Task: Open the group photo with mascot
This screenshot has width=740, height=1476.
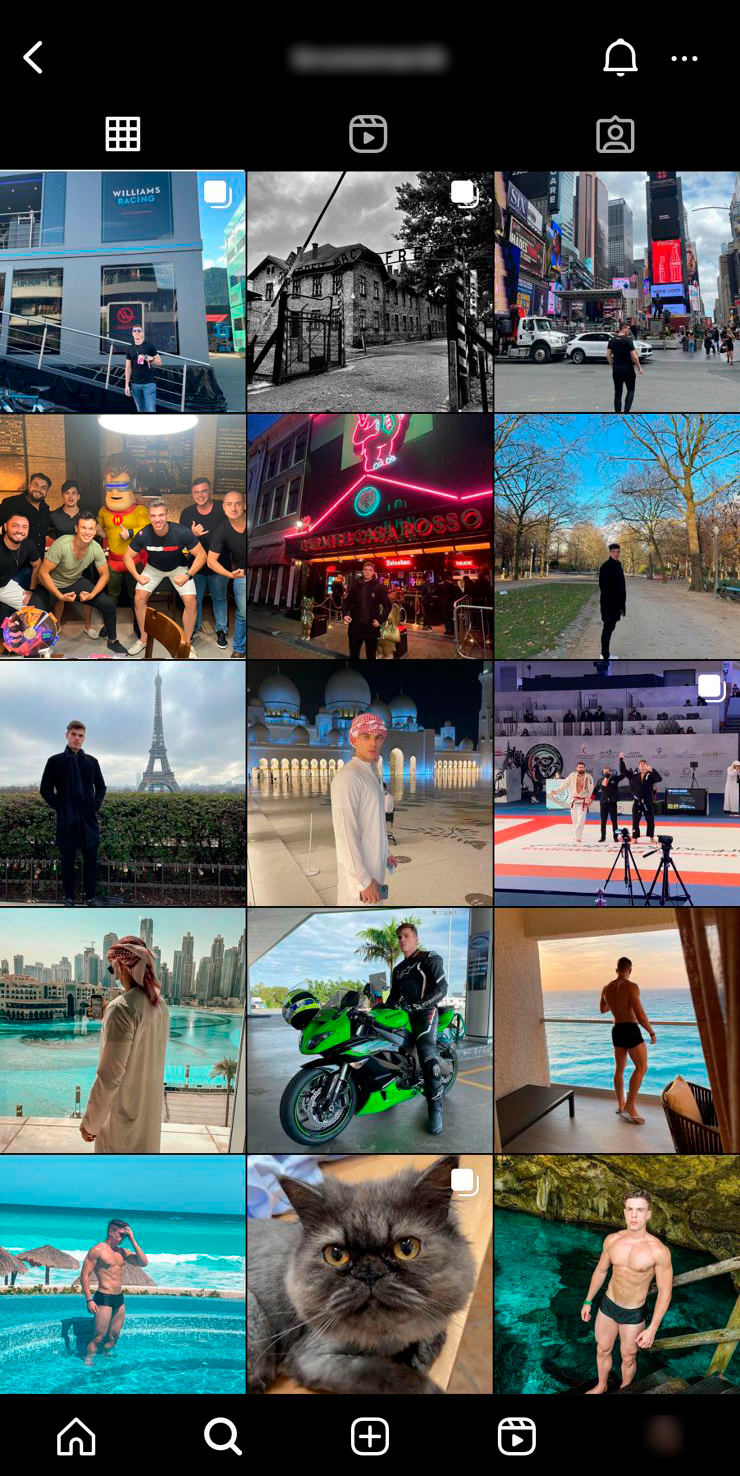Action: point(122,537)
